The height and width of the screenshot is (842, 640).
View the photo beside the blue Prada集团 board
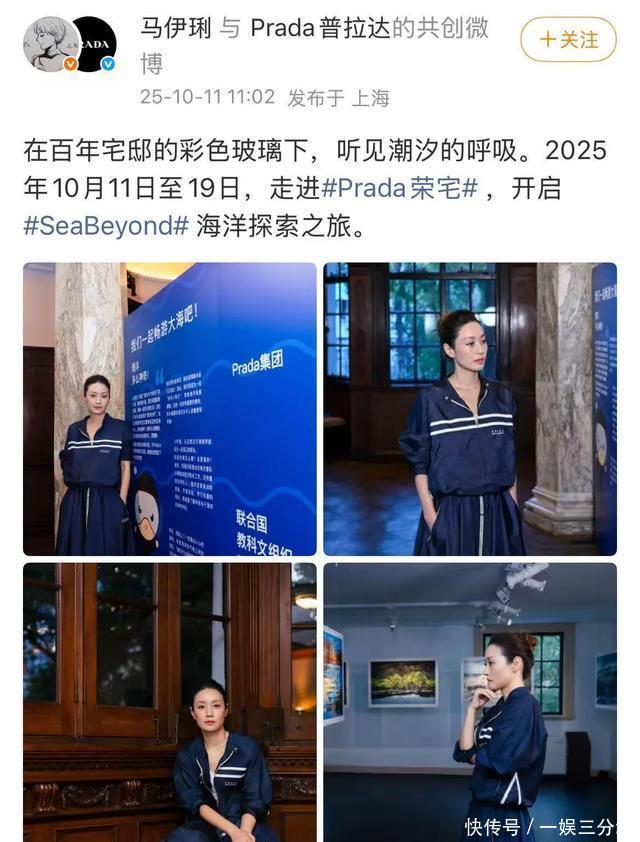point(170,408)
